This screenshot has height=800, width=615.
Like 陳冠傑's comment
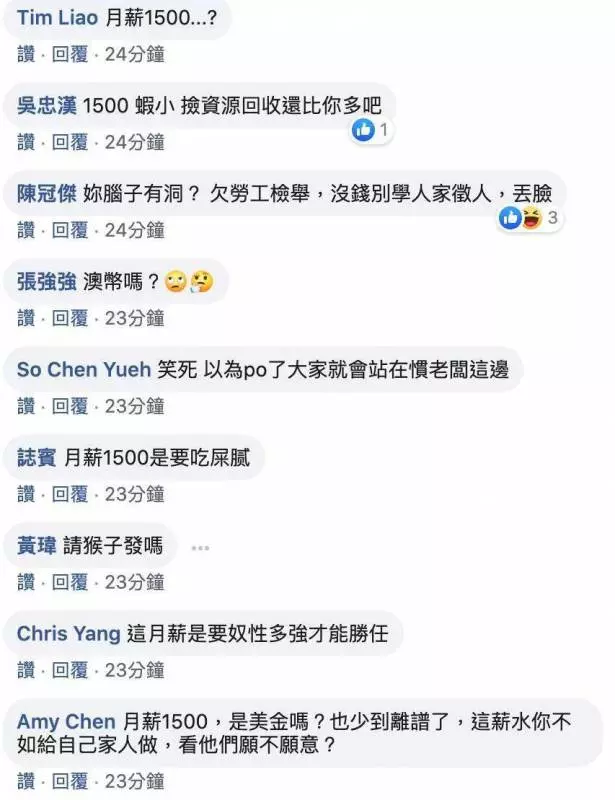click(25, 230)
